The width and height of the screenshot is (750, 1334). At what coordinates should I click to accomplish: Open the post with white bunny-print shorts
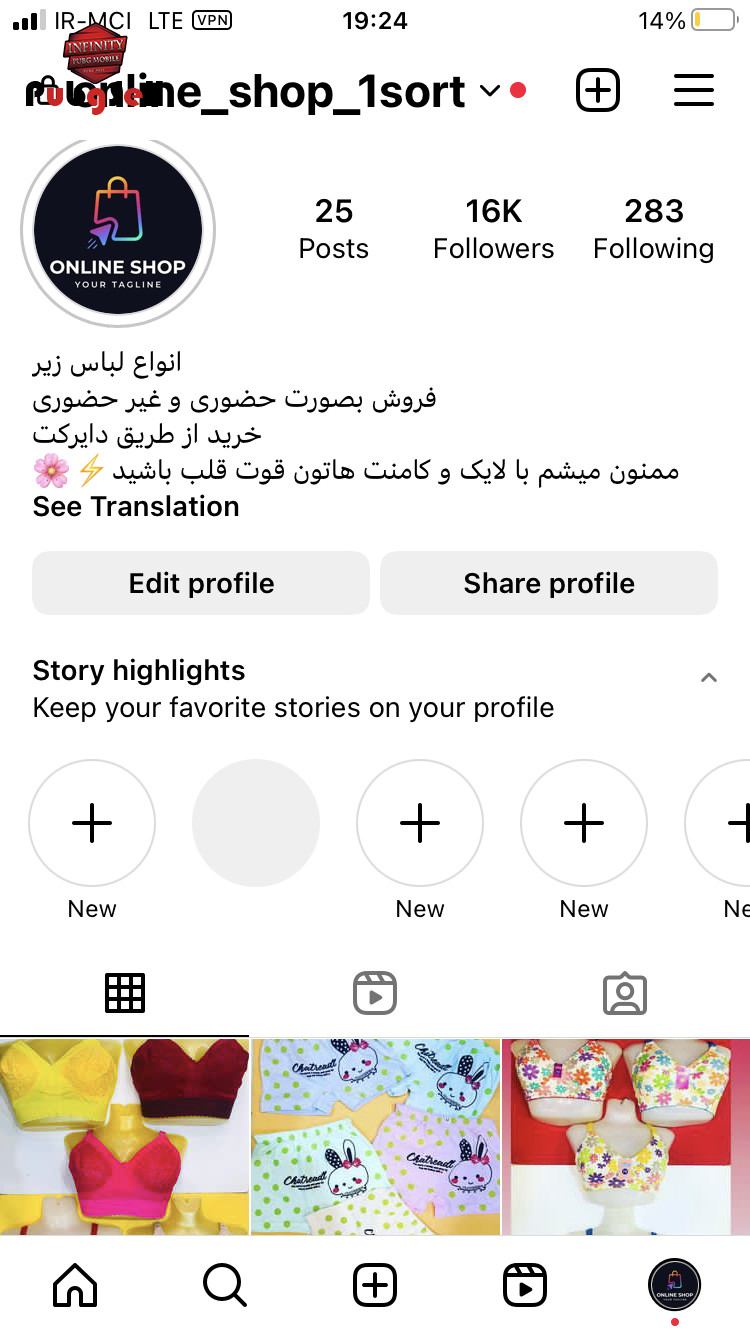(x=375, y=1137)
